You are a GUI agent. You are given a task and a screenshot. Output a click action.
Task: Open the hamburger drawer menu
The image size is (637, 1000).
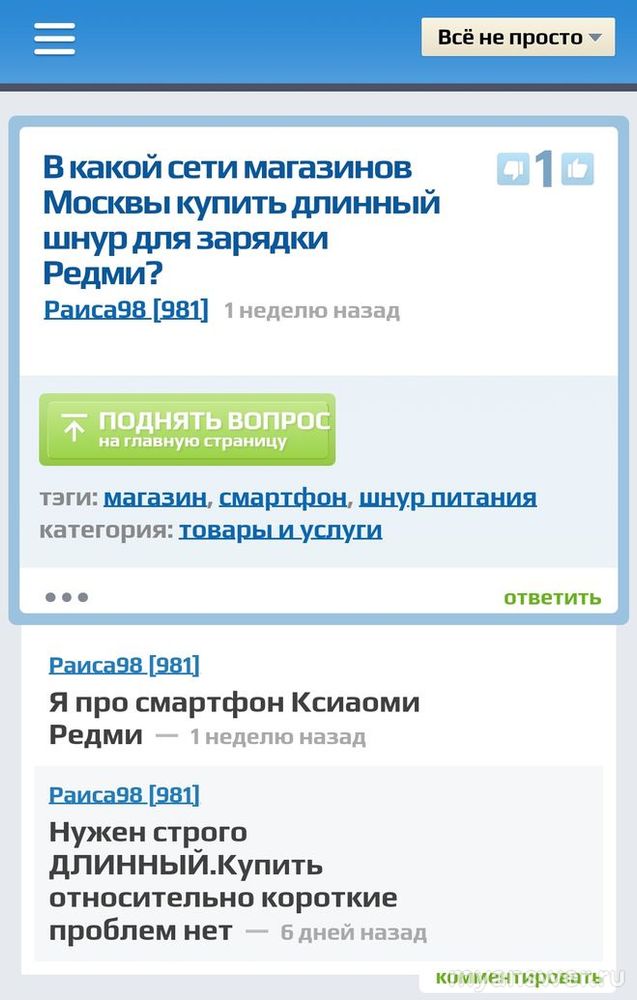(x=54, y=38)
